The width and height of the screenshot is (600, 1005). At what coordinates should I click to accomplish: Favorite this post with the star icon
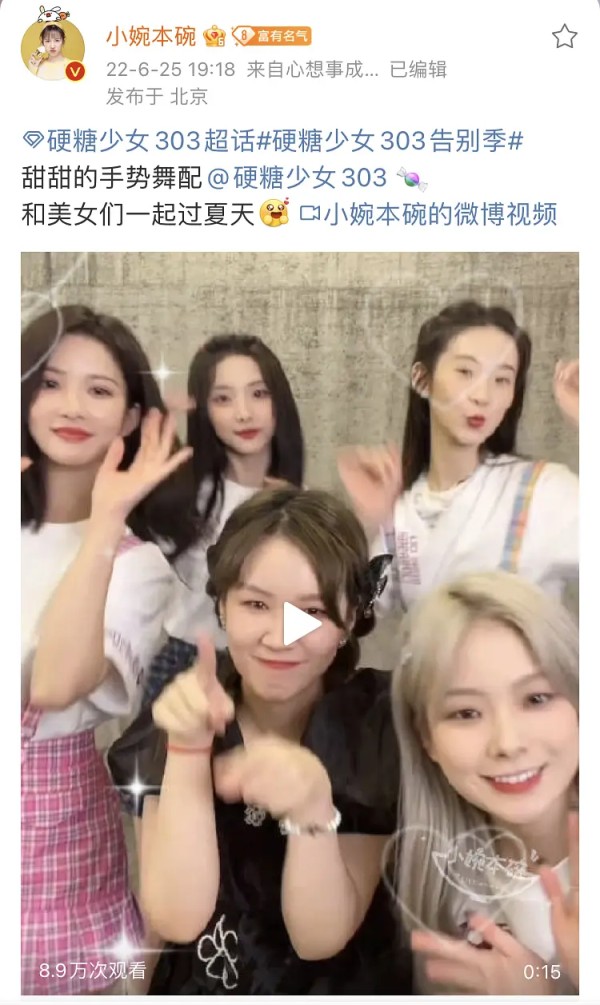[x=565, y=37]
